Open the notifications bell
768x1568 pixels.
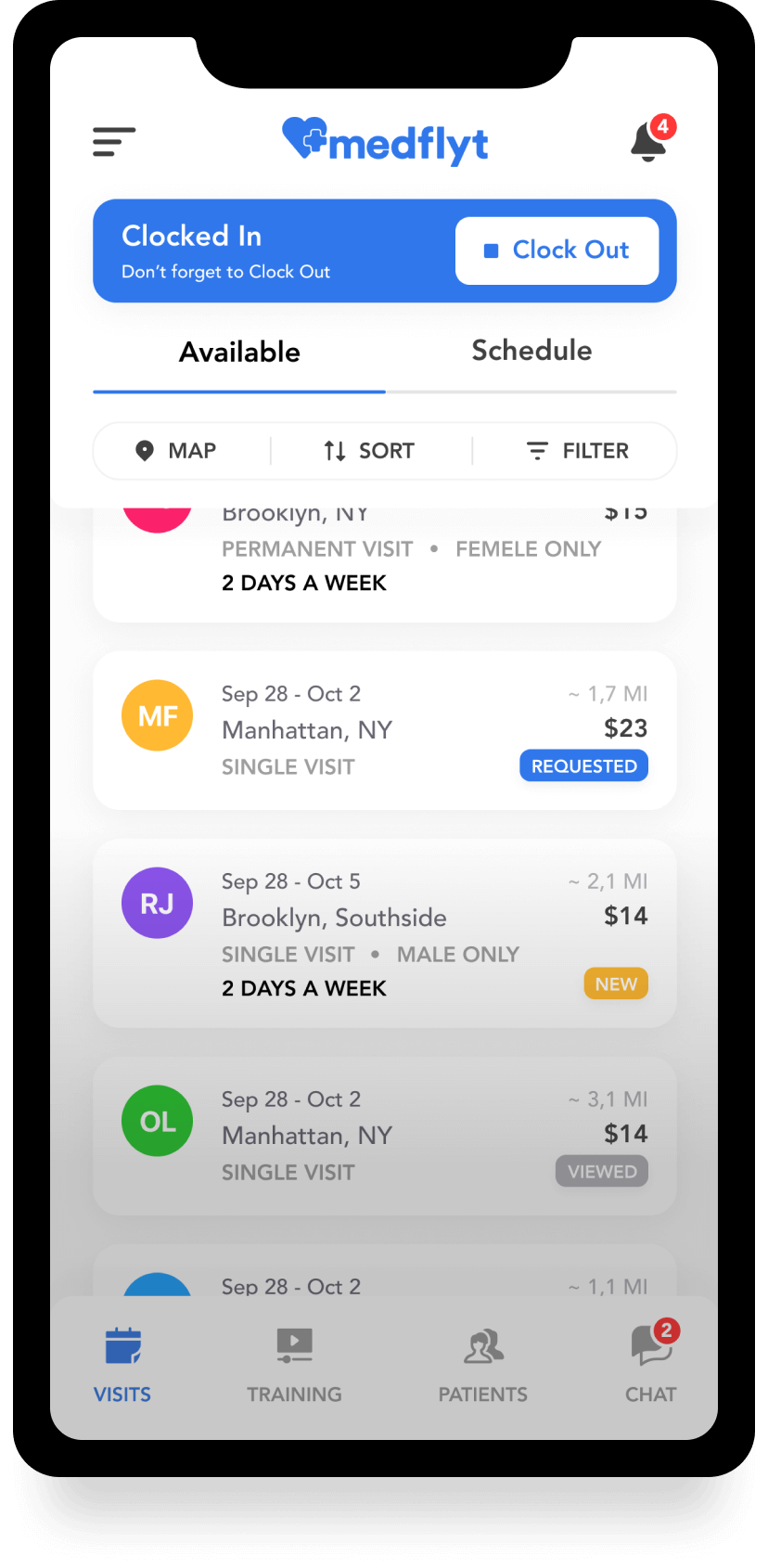(x=651, y=140)
